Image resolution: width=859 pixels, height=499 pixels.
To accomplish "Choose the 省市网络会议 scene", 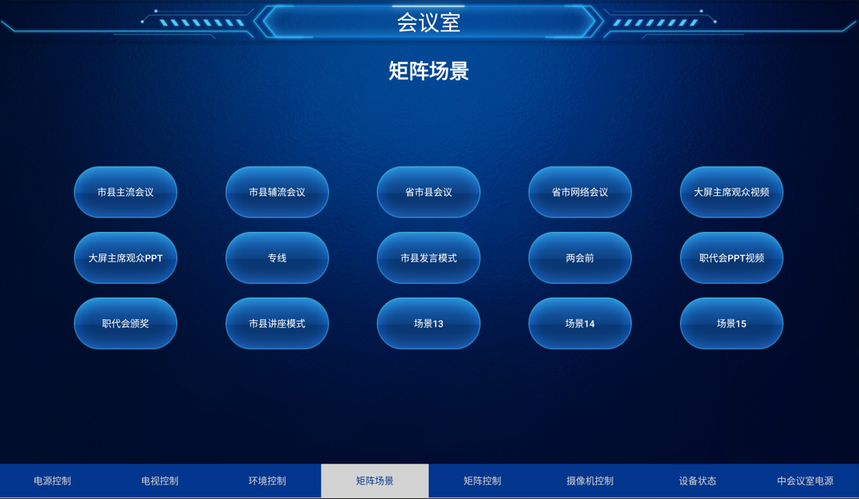I will (580, 192).
